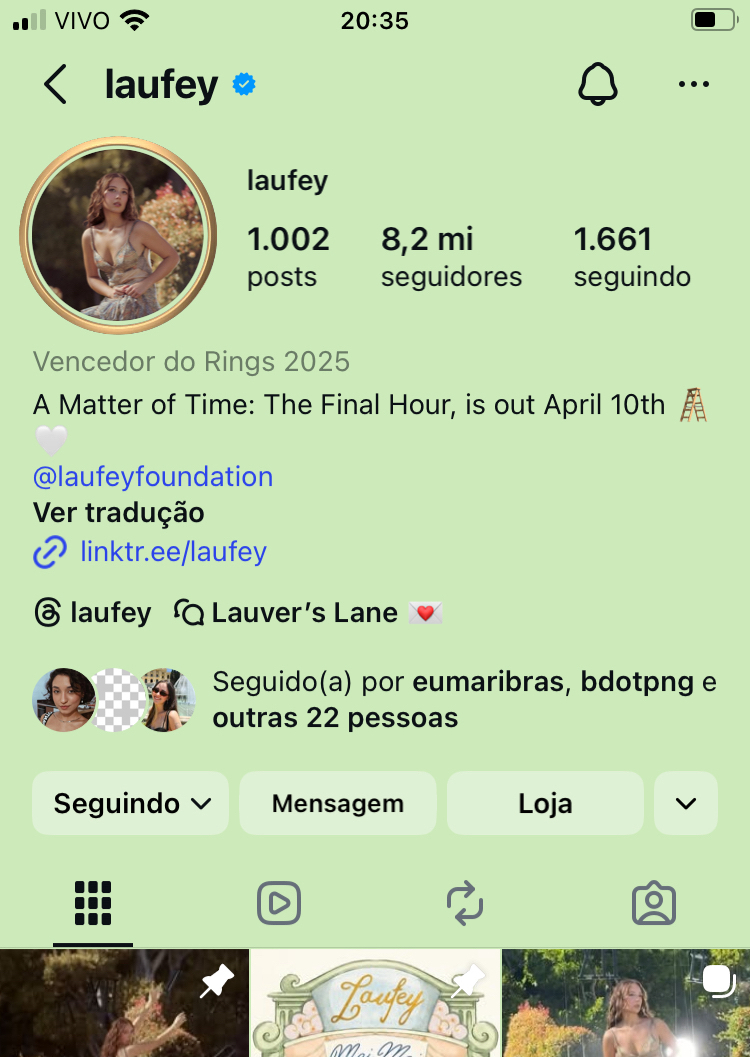Image resolution: width=750 pixels, height=1057 pixels.
Task: Open the Lauver's Lane broadcast channel
Action: 307,612
